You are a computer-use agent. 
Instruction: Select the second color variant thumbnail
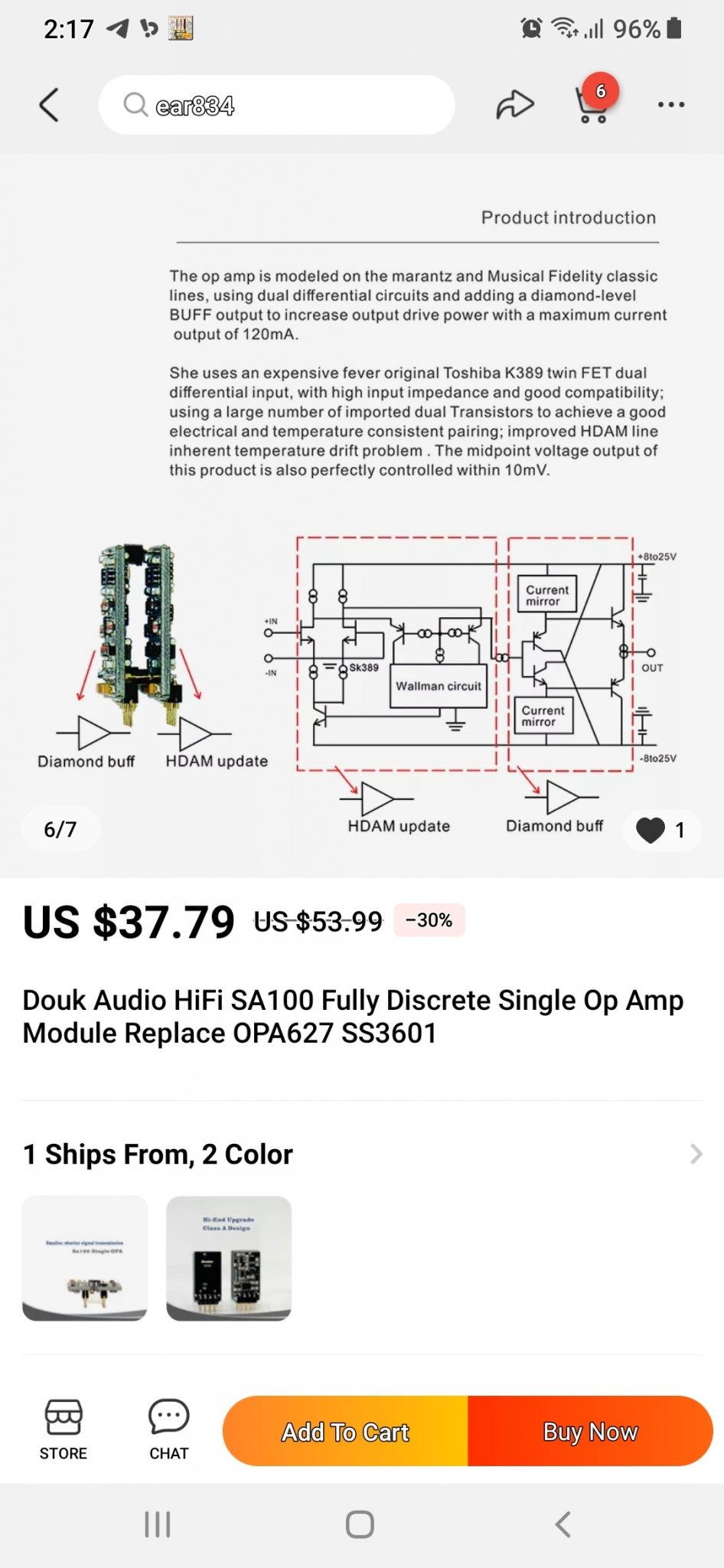pyautogui.click(x=229, y=1258)
